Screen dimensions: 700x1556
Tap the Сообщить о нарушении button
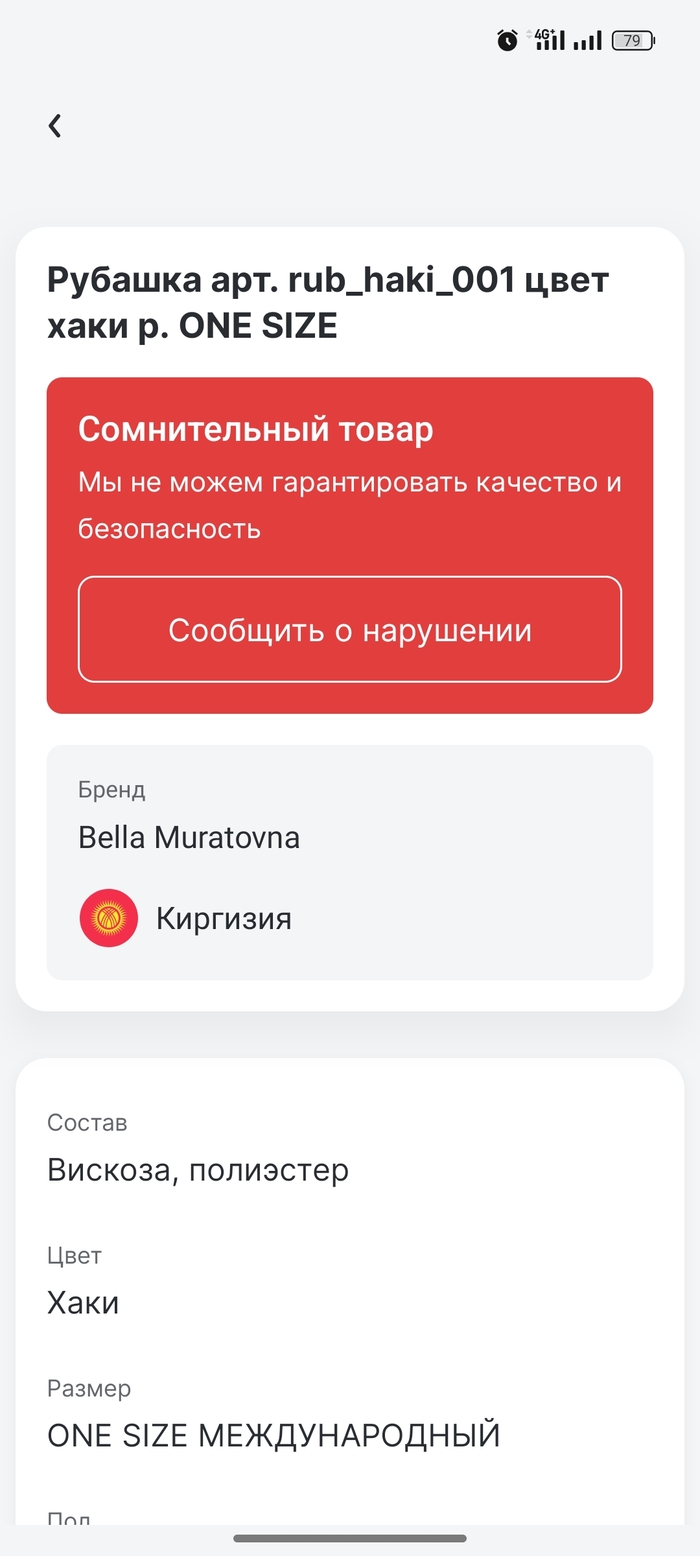click(x=350, y=630)
